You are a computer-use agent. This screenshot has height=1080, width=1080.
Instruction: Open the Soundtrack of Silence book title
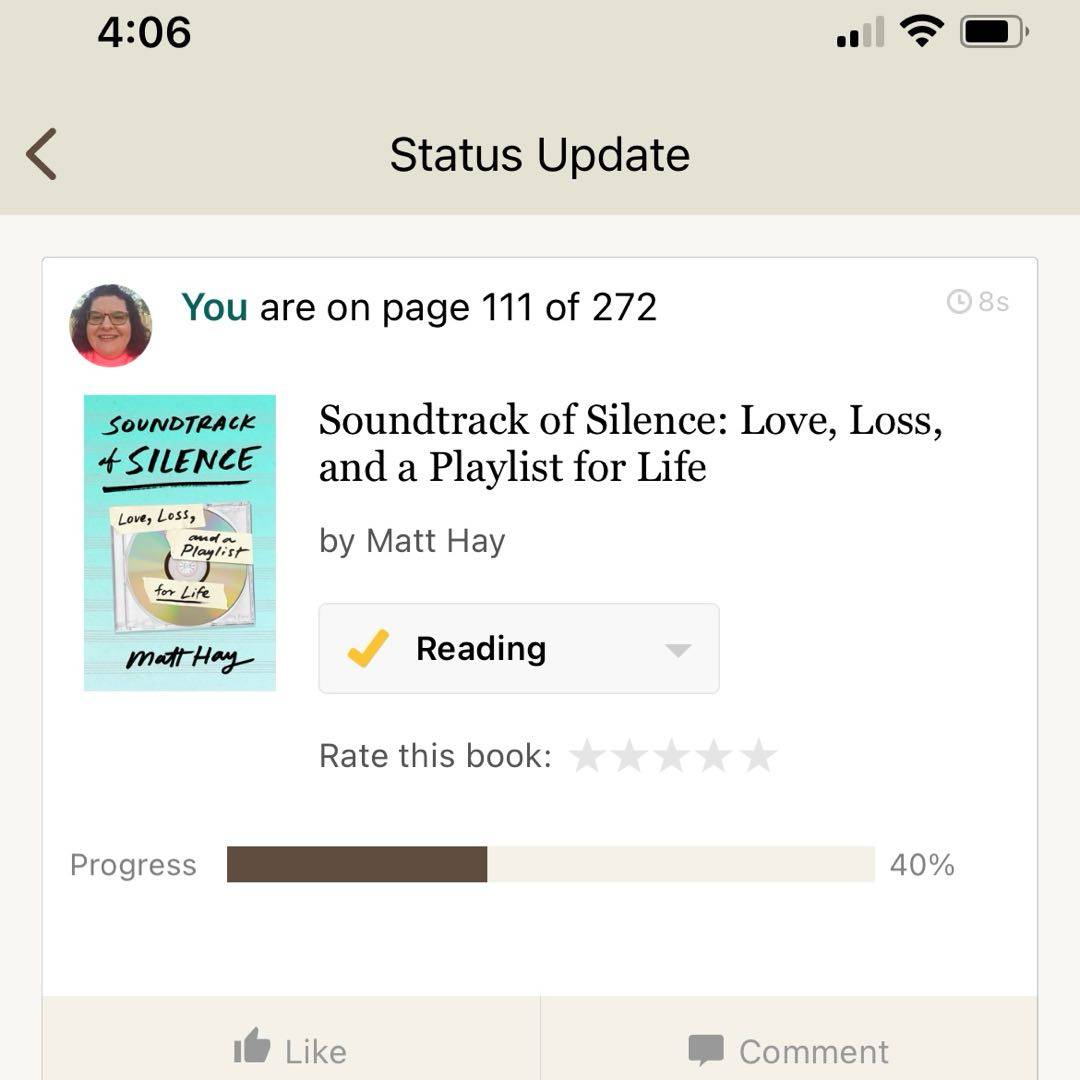[630, 444]
